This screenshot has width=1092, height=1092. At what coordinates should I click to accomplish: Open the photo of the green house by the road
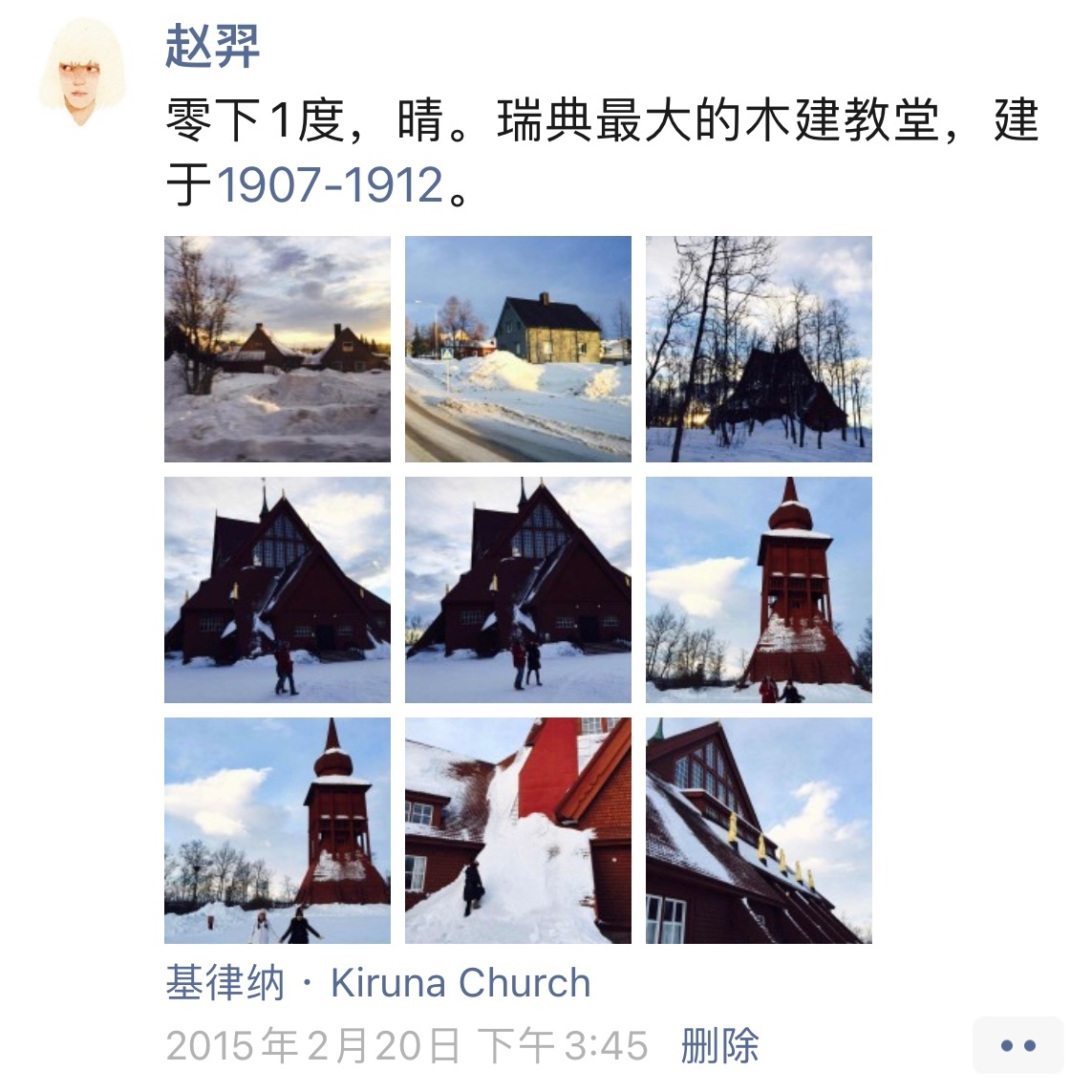tap(518, 349)
